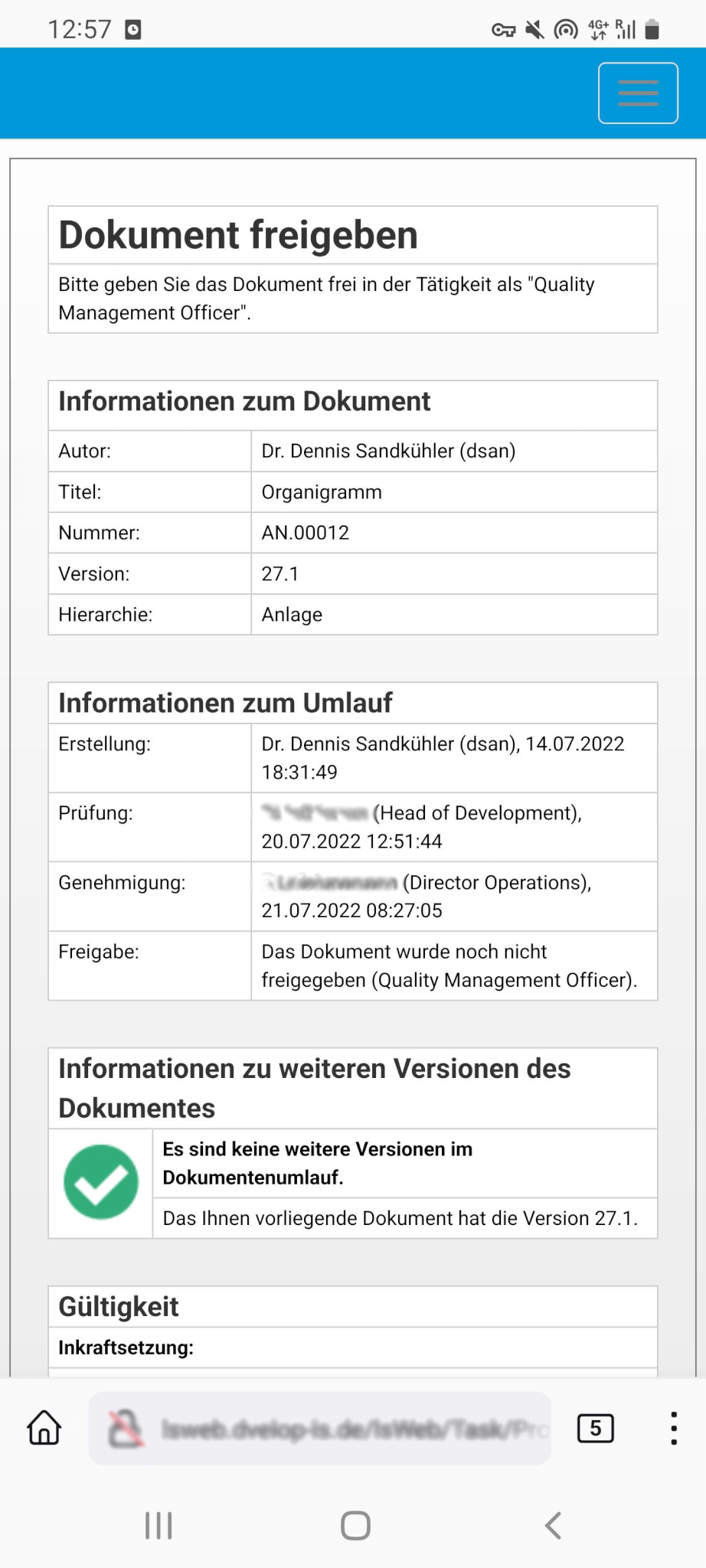706x1568 pixels.
Task: Open the browser three-dot overflow menu
Action: 673,1428
